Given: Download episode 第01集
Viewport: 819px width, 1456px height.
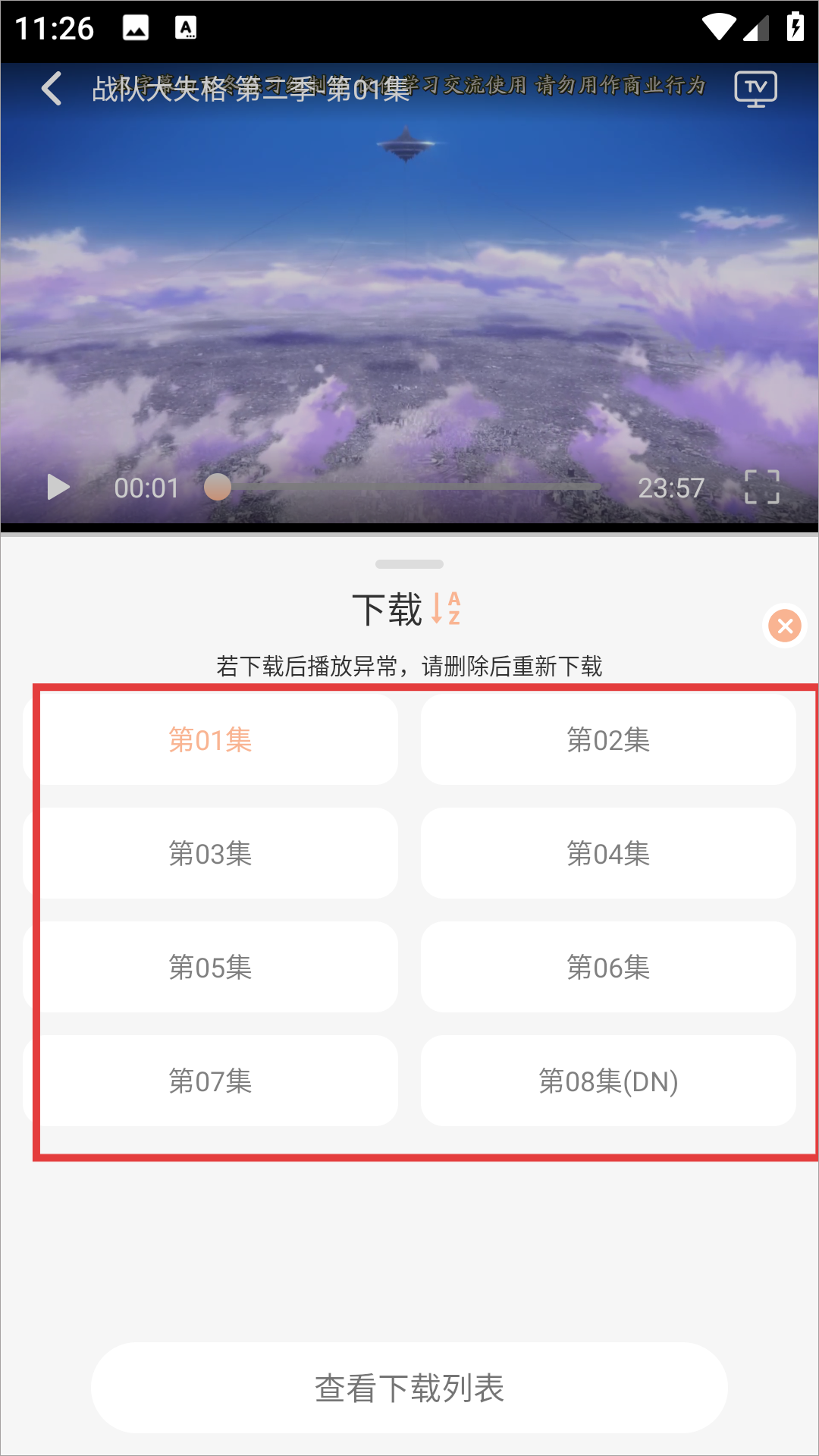Looking at the screenshot, I should [211, 739].
